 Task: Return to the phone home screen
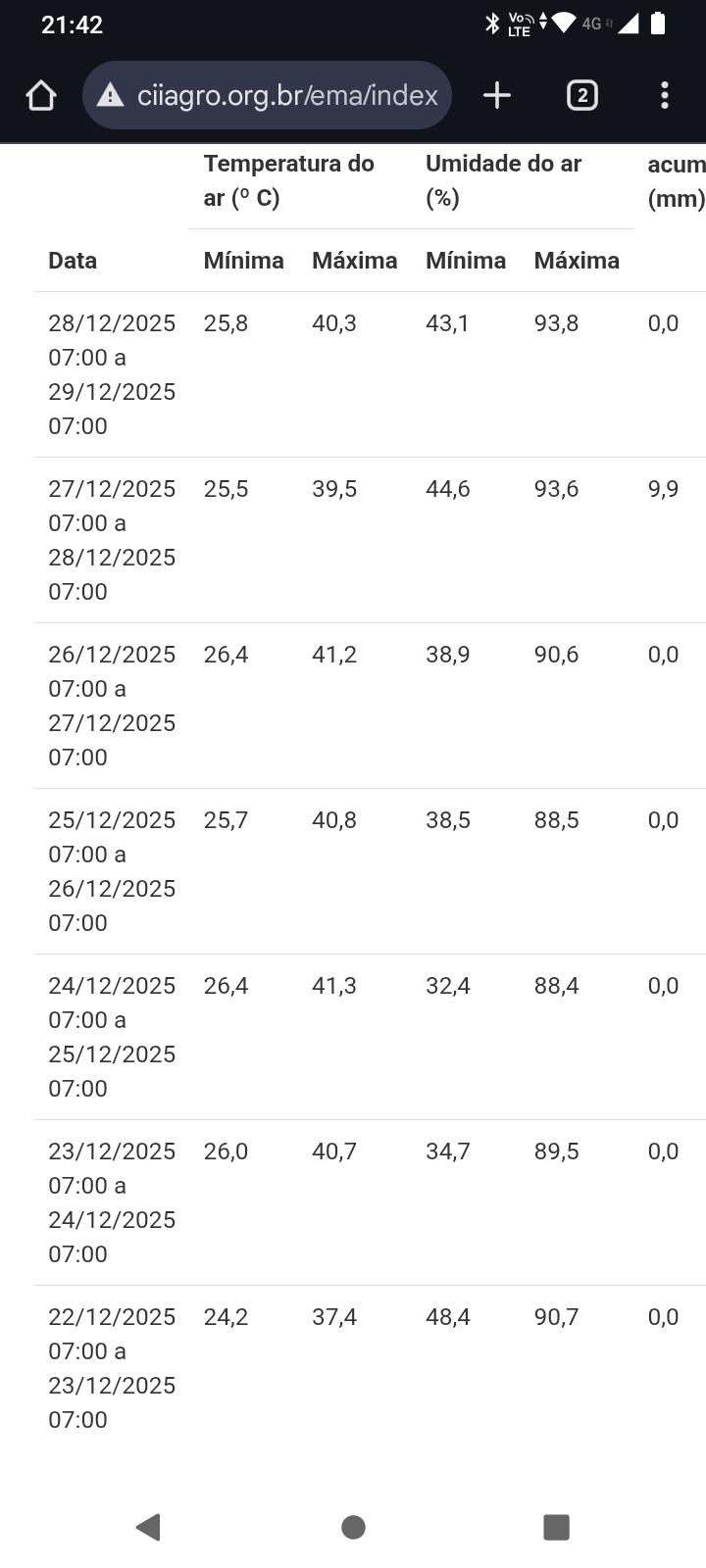click(x=353, y=1527)
